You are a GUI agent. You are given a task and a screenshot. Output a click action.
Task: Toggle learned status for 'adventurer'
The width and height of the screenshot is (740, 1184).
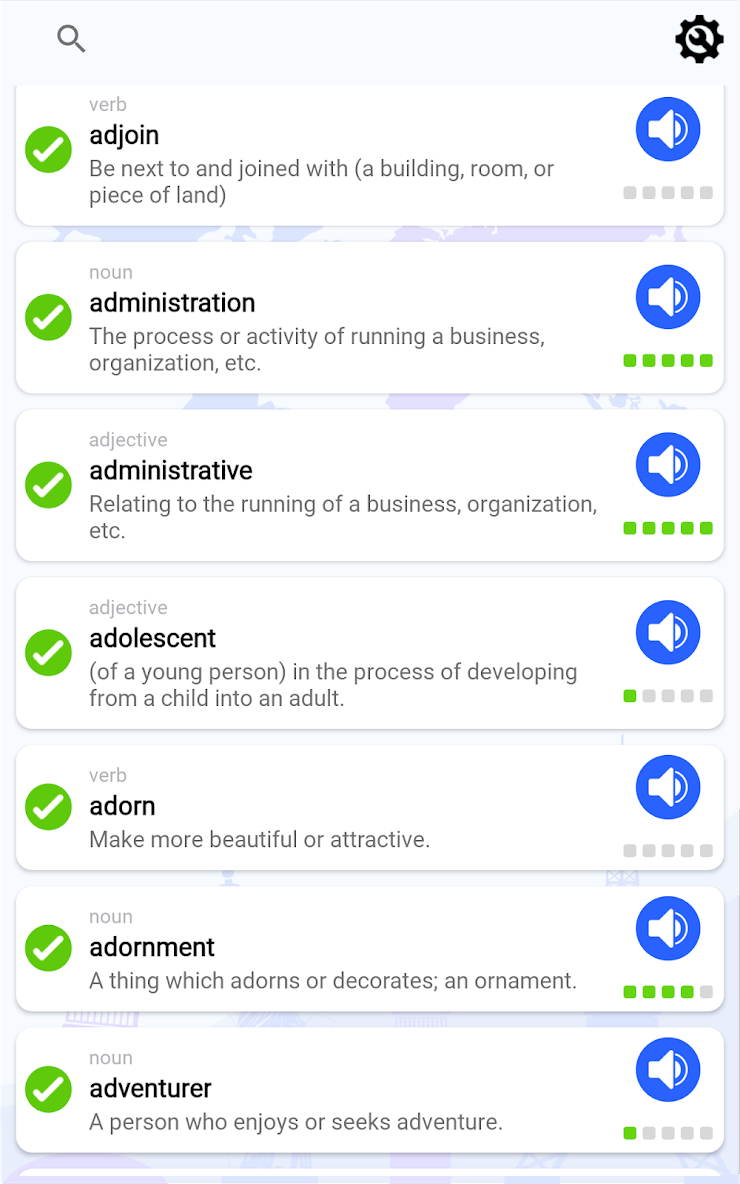[48, 1090]
